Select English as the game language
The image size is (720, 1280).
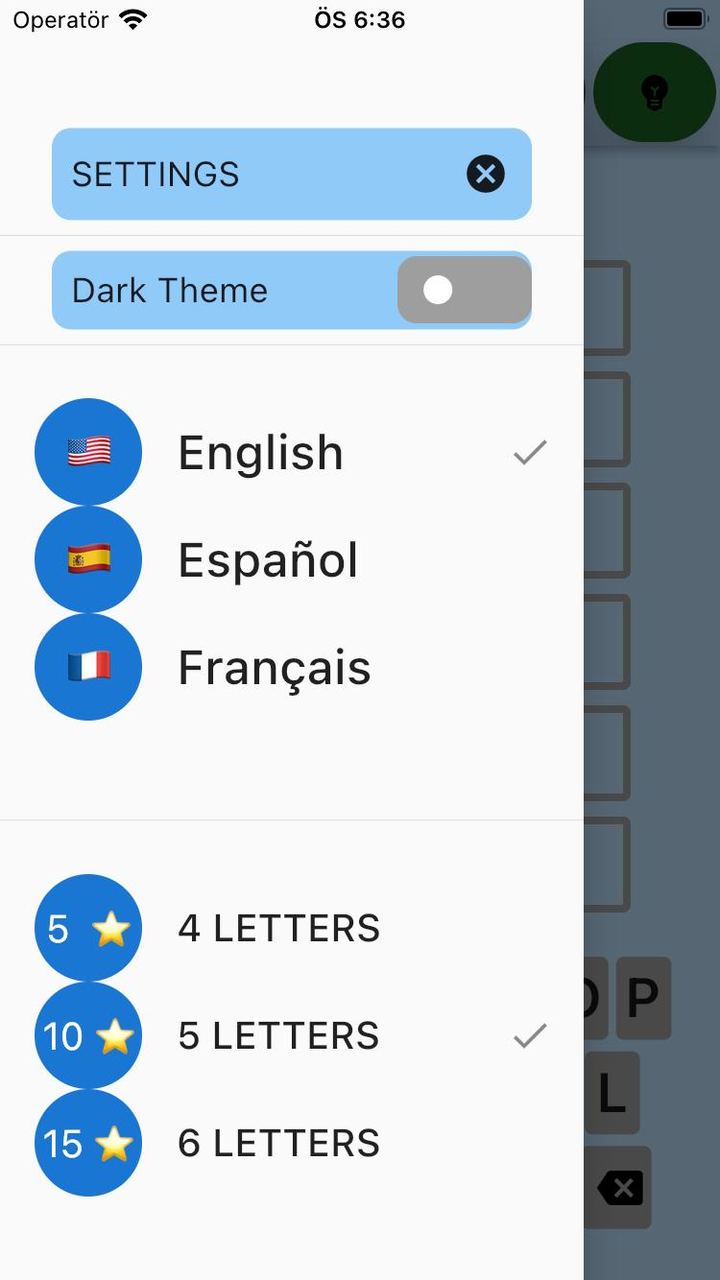(260, 451)
